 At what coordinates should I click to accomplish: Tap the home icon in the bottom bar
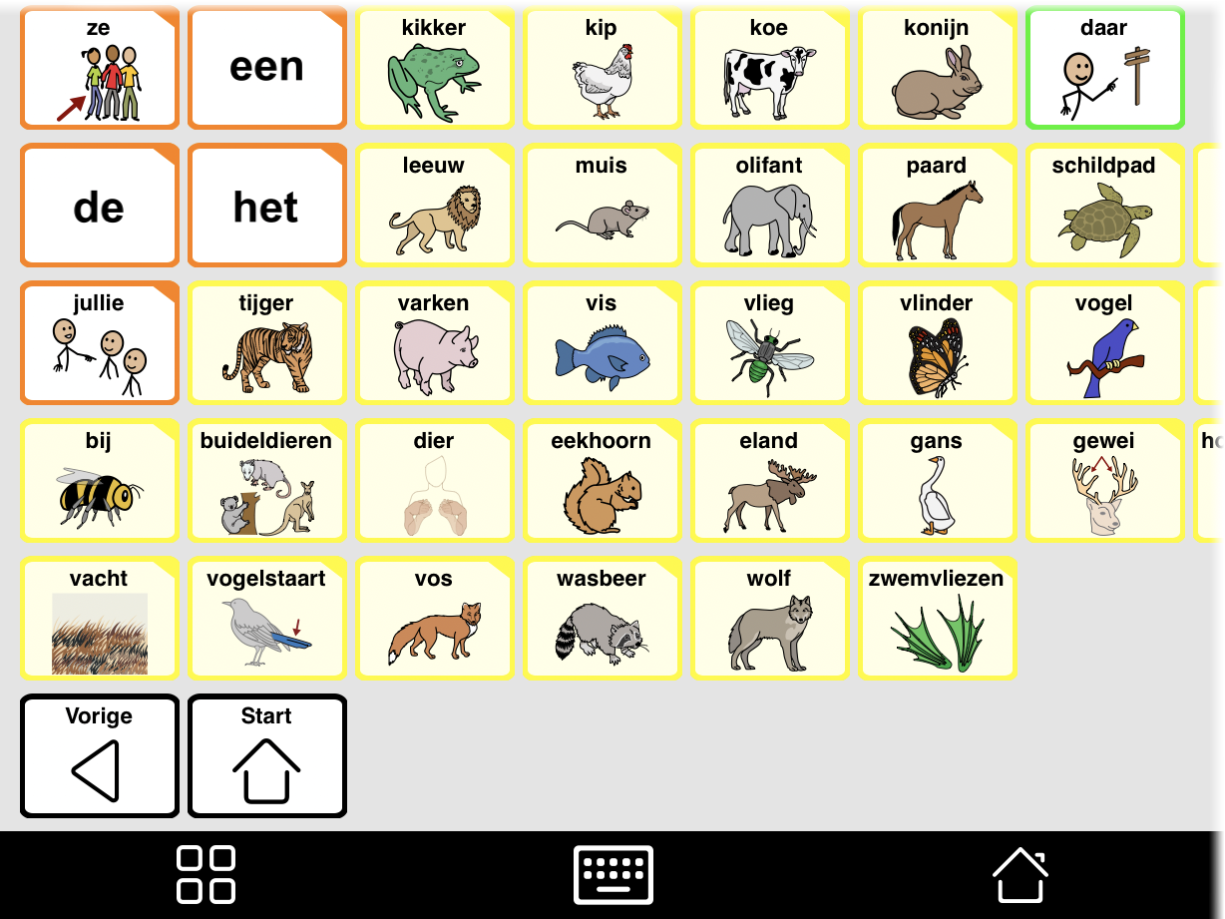(1019, 875)
